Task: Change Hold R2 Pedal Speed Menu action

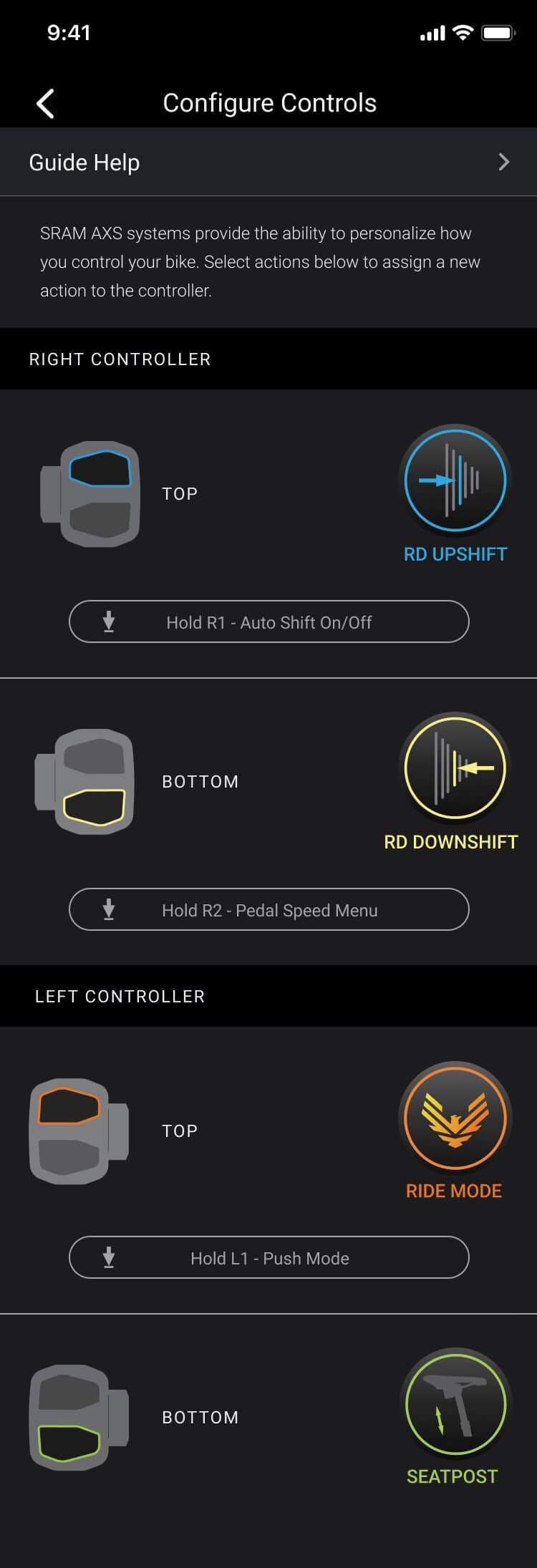Action: coord(268,909)
